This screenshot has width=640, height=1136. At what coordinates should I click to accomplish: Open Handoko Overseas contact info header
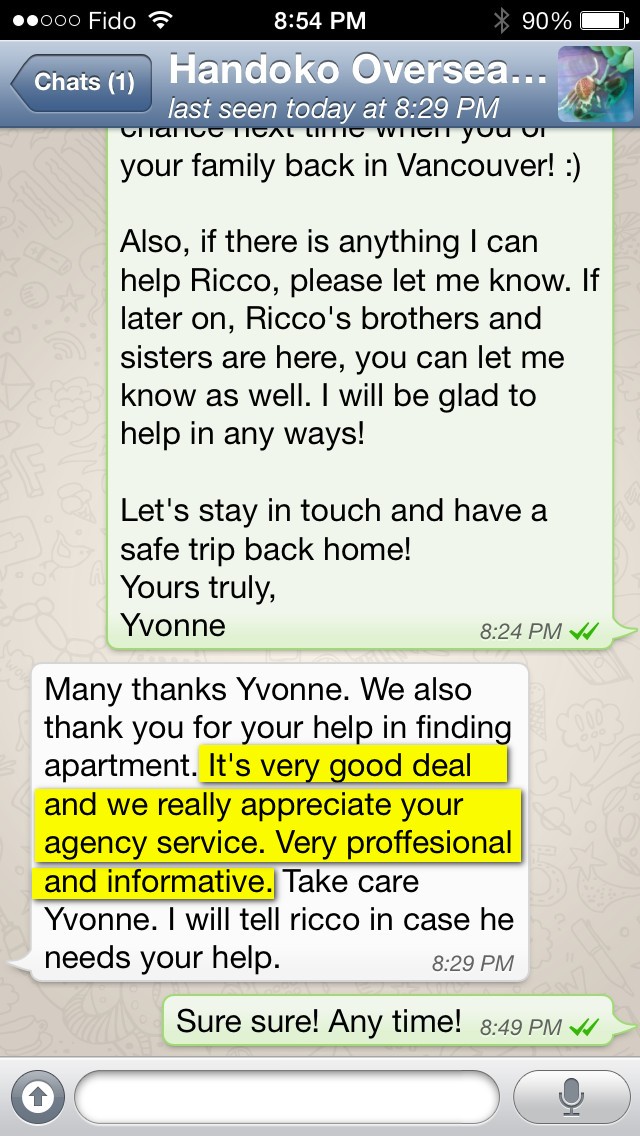coord(357,83)
